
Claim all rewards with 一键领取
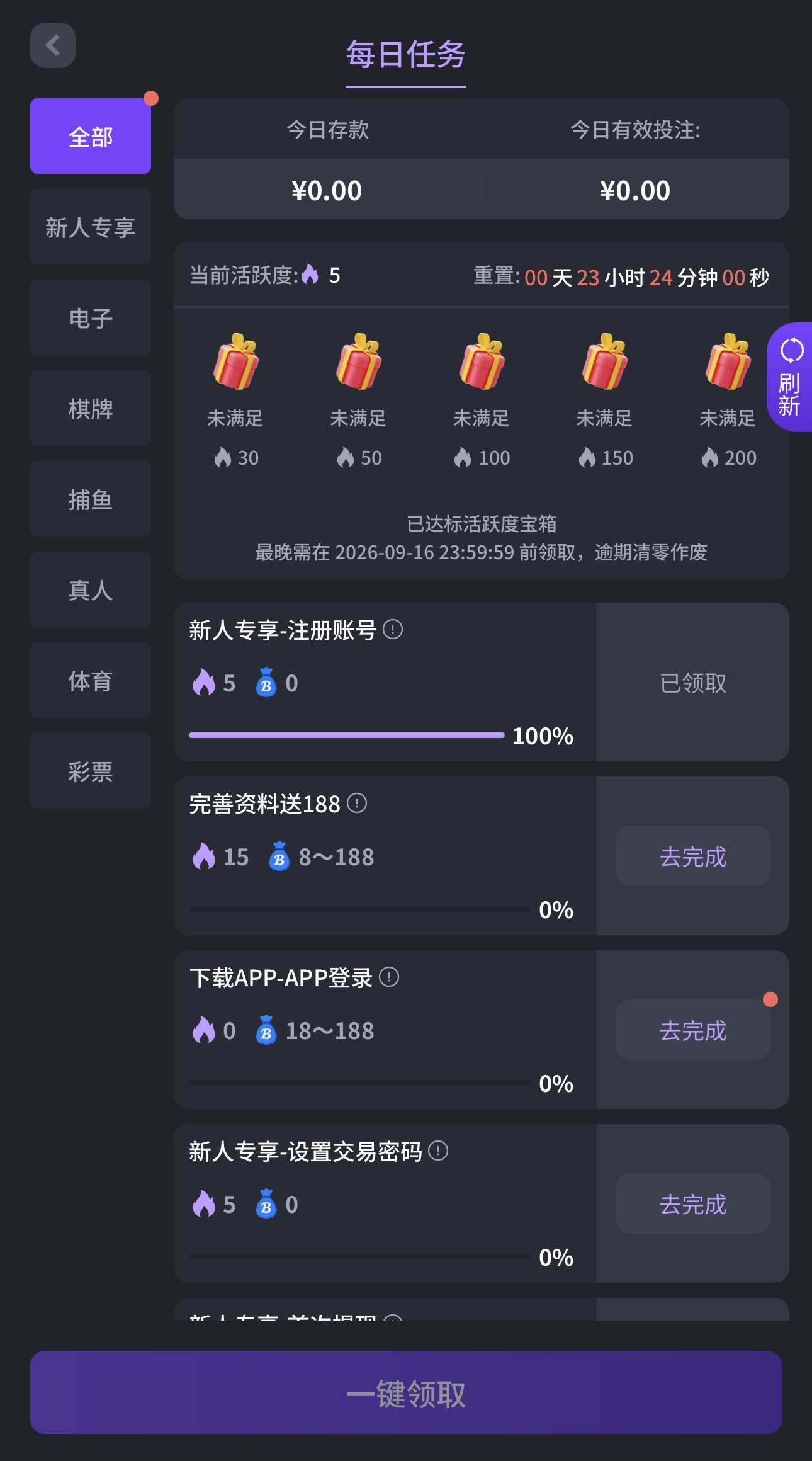pyautogui.click(x=406, y=1392)
